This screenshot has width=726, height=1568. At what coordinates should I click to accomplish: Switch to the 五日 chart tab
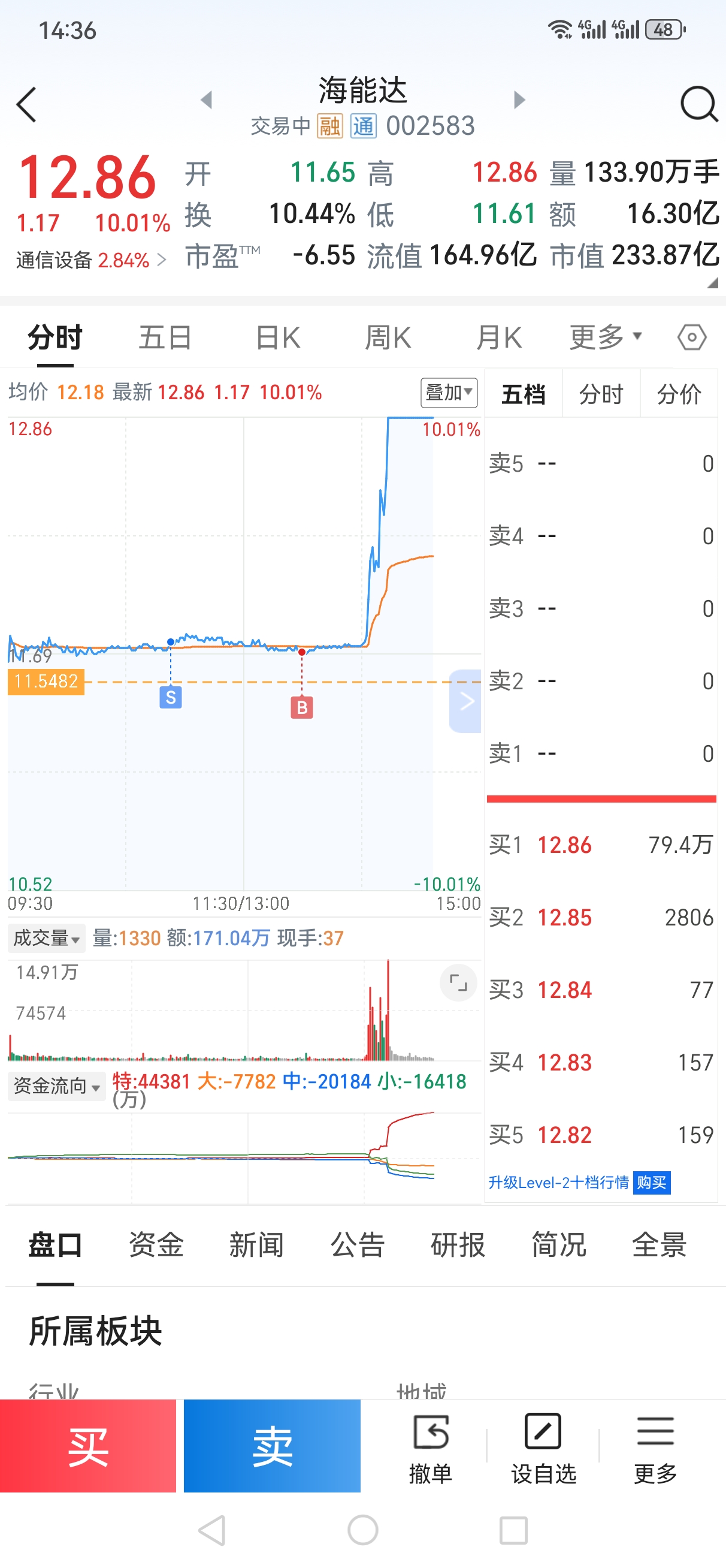(165, 337)
